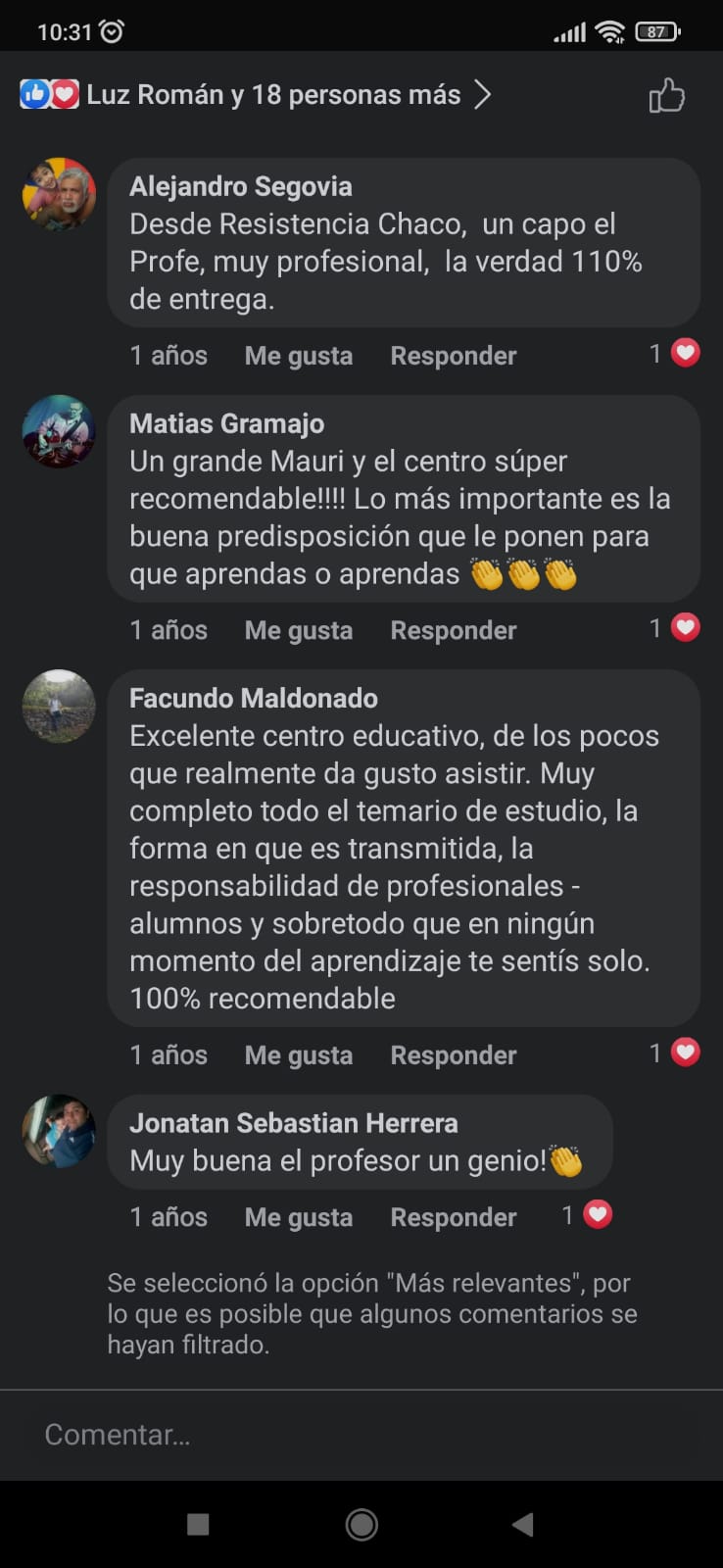Go back with the system back button

click(x=523, y=1524)
